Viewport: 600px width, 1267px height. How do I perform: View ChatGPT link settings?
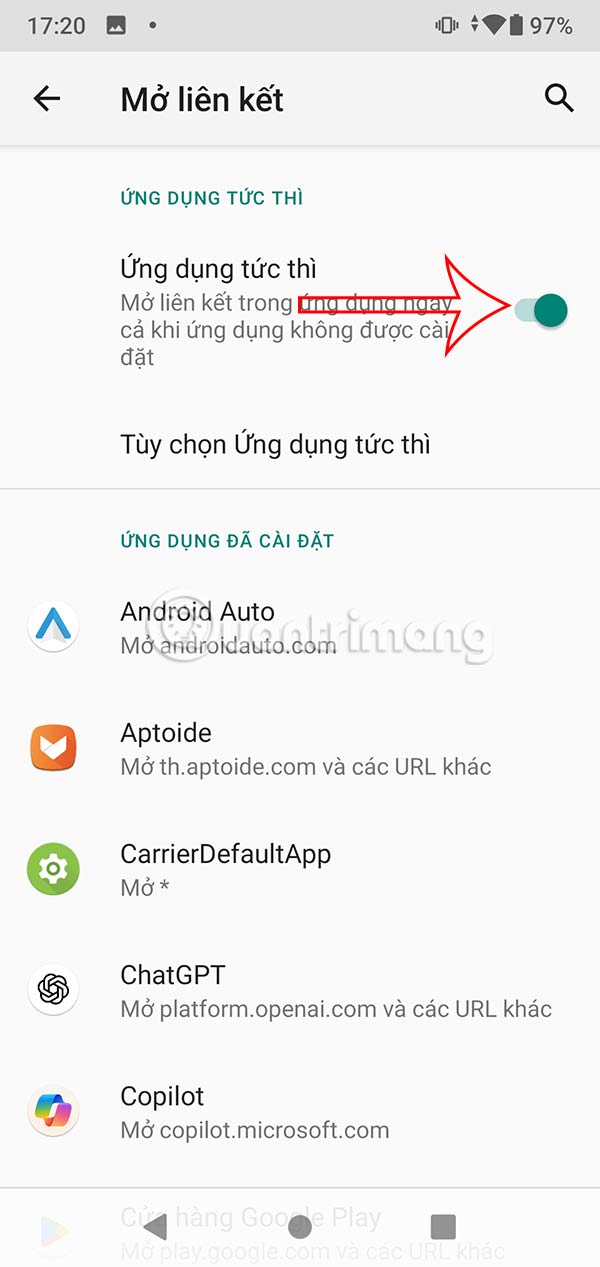click(300, 991)
